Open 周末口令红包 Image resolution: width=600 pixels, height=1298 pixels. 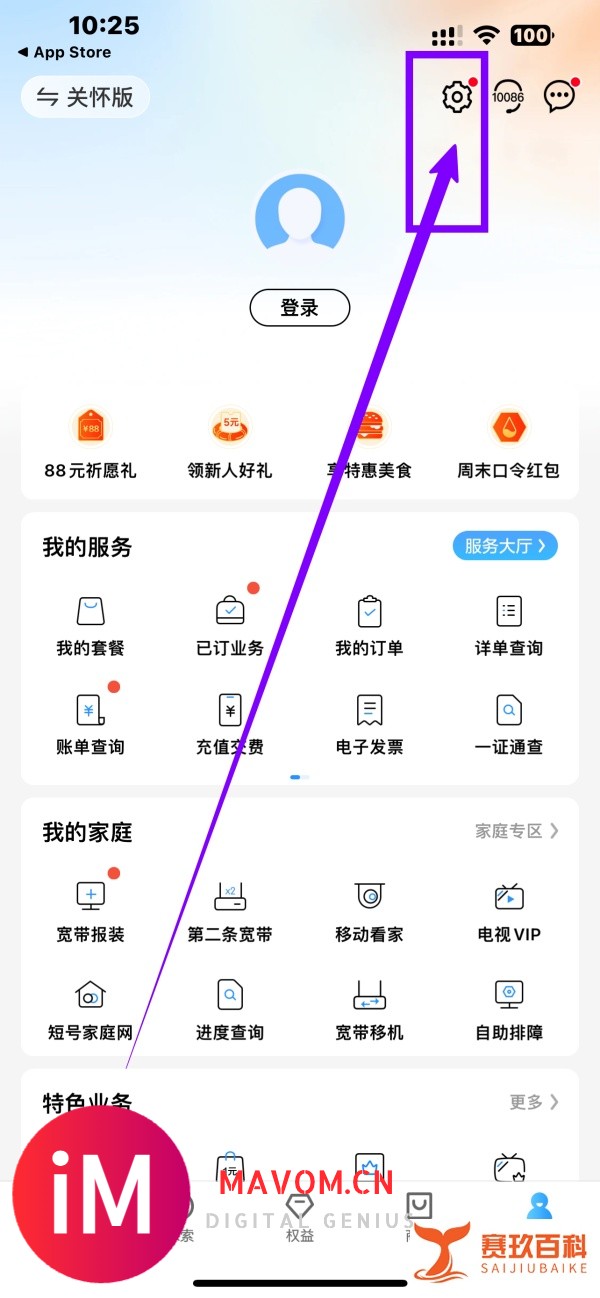pos(508,445)
